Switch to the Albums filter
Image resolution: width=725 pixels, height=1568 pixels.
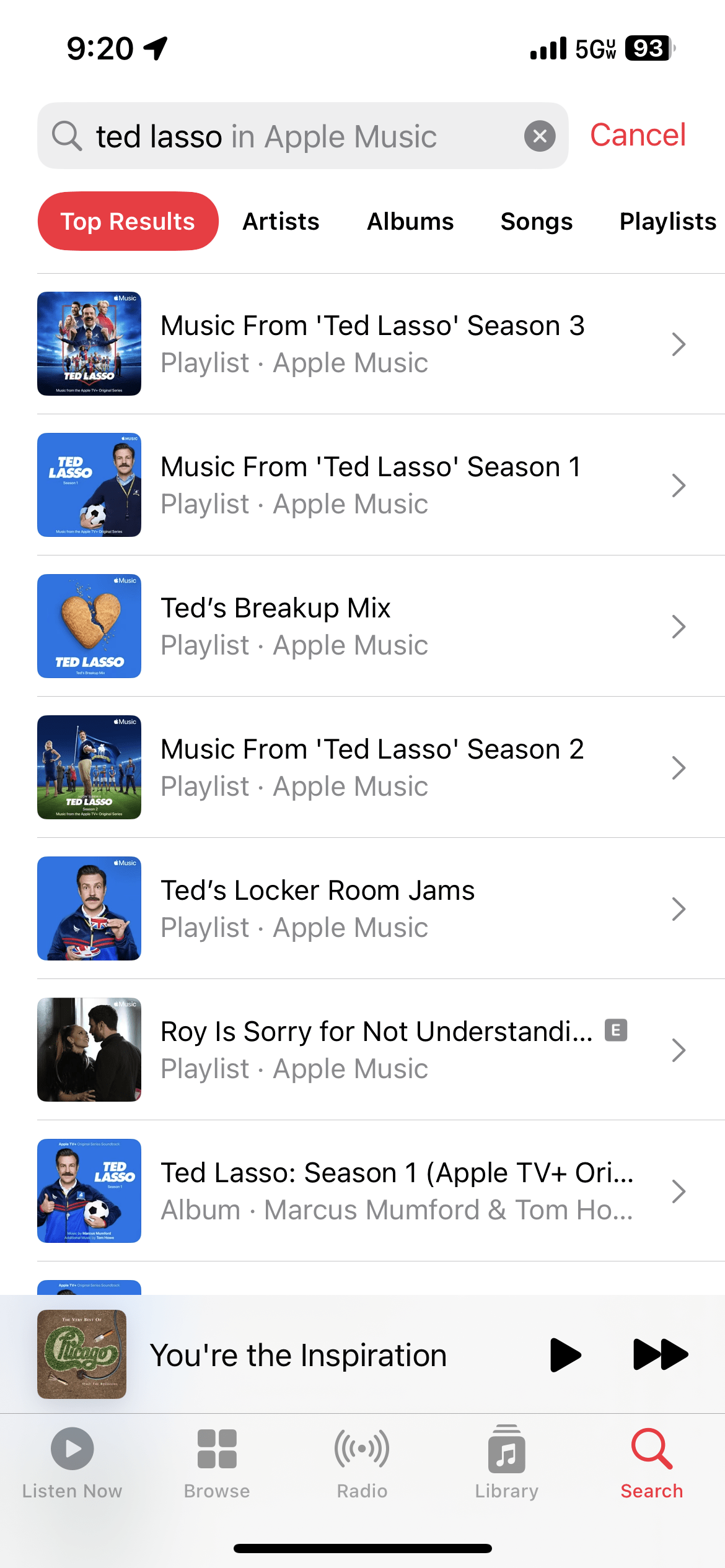[410, 221]
